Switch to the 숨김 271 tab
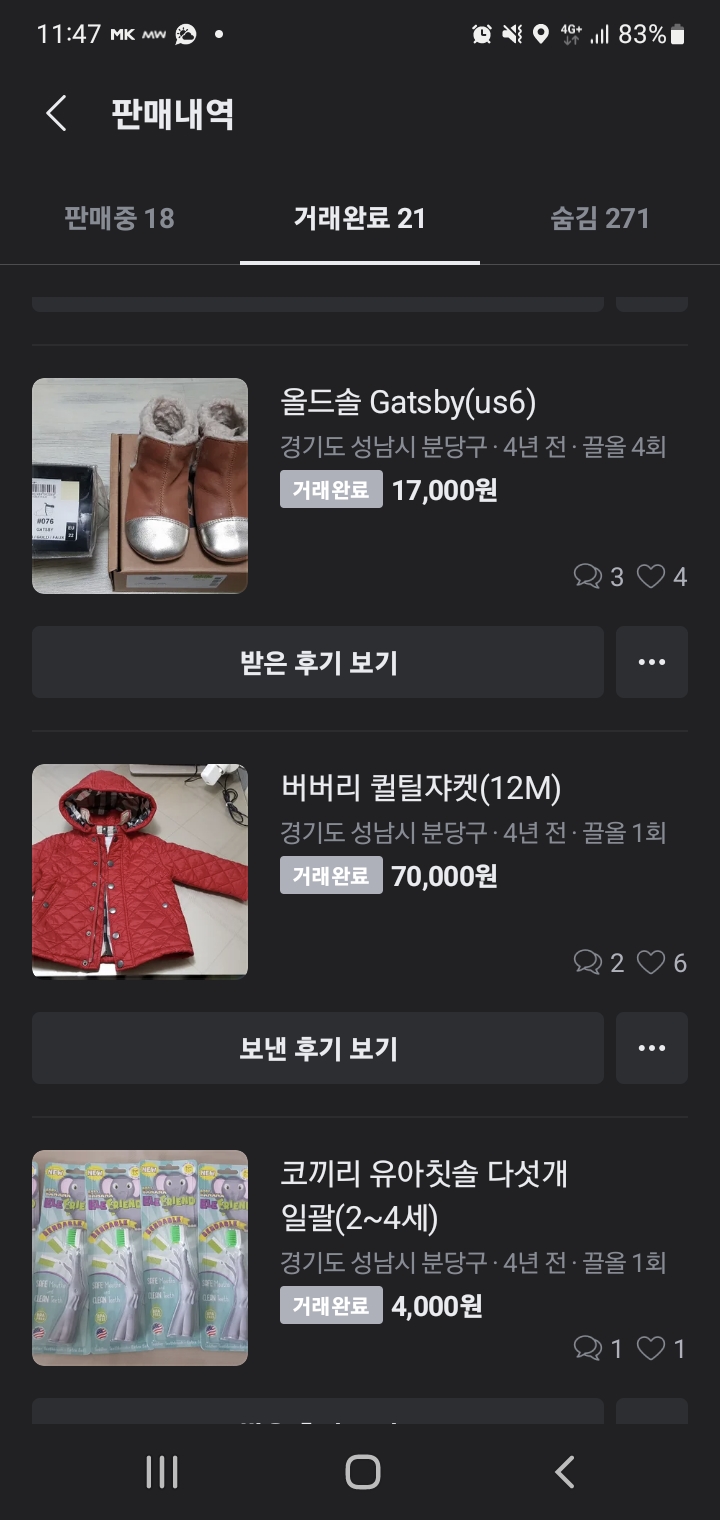 tap(599, 218)
